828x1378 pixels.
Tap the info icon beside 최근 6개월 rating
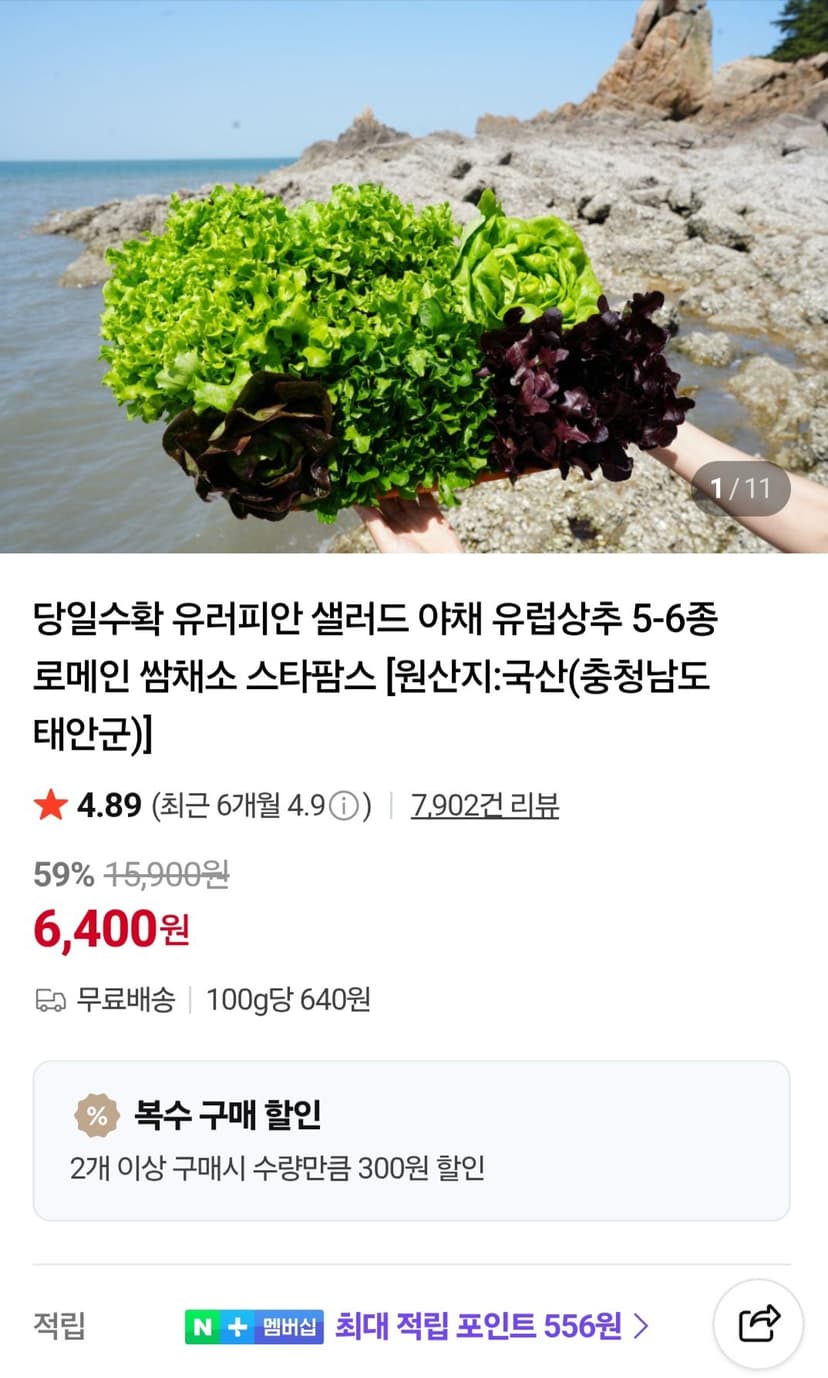point(343,805)
